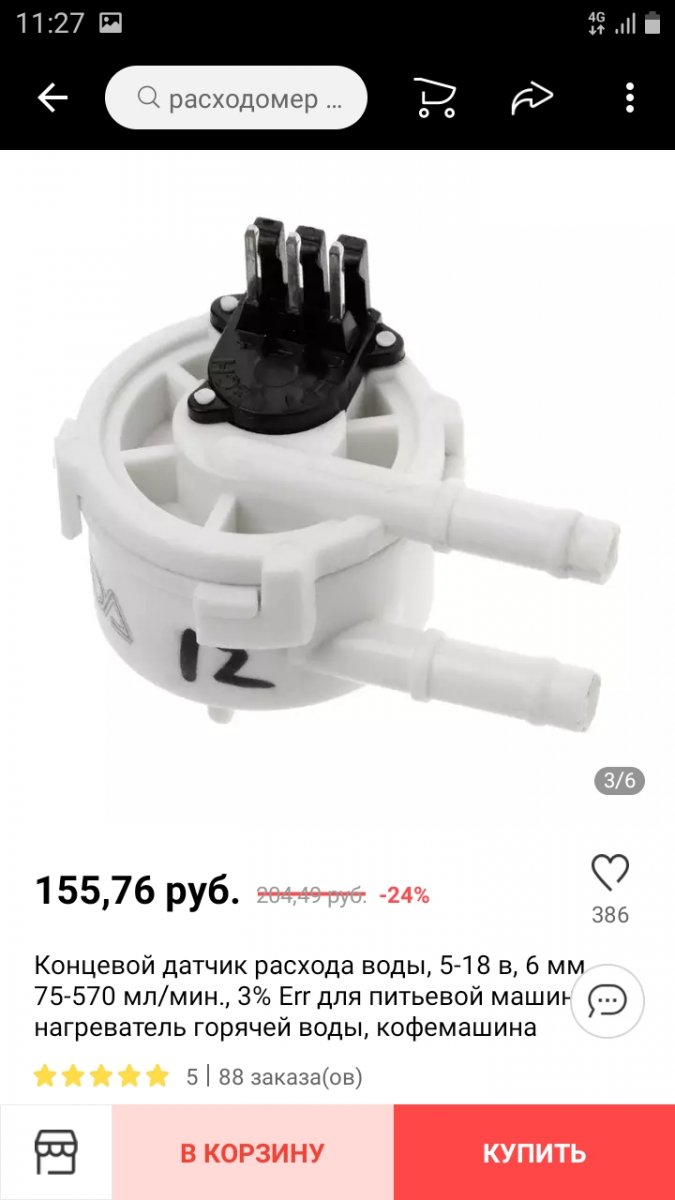Image resolution: width=675 pixels, height=1200 pixels.
Task: Go back with the arrow icon
Action: coord(52,98)
